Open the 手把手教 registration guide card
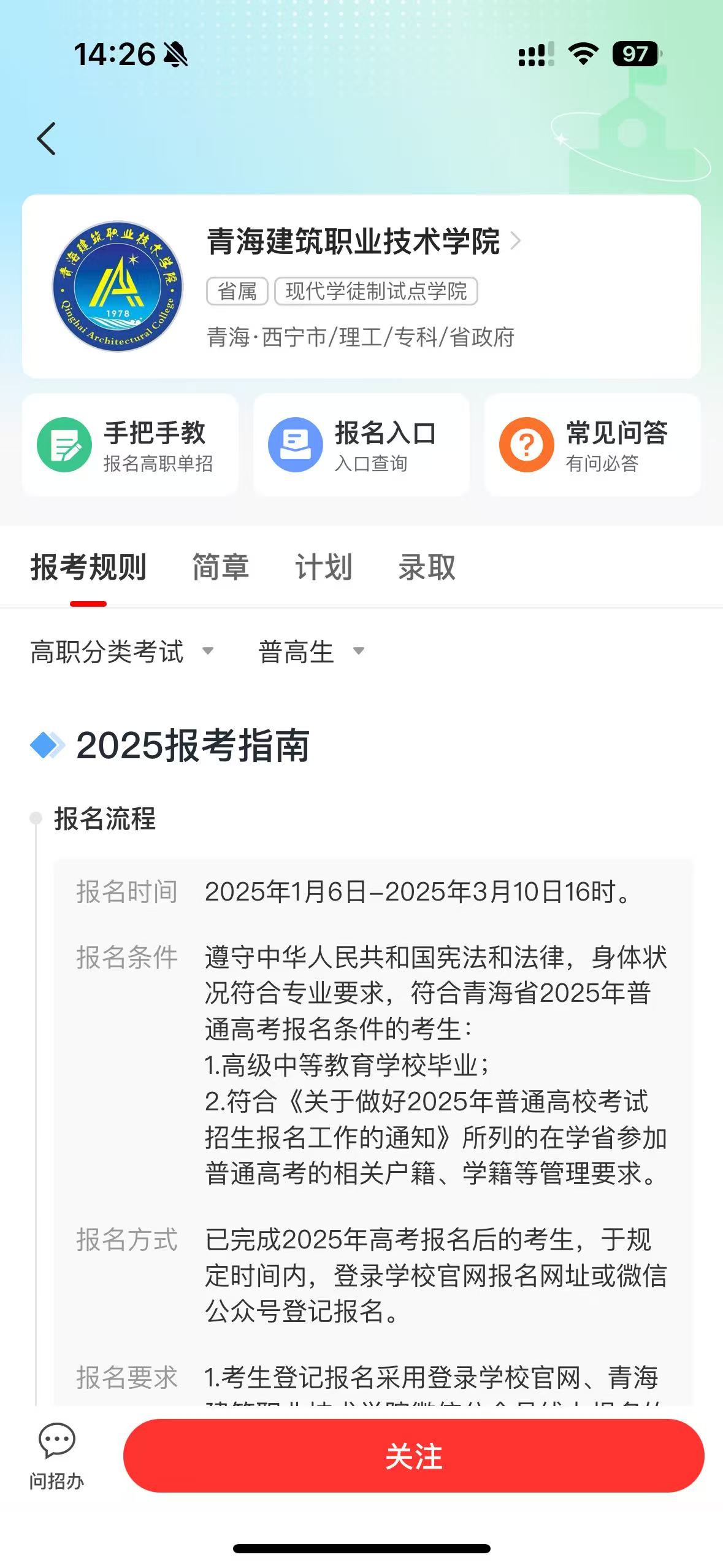The height and width of the screenshot is (1568, 723). click(130, 445)
